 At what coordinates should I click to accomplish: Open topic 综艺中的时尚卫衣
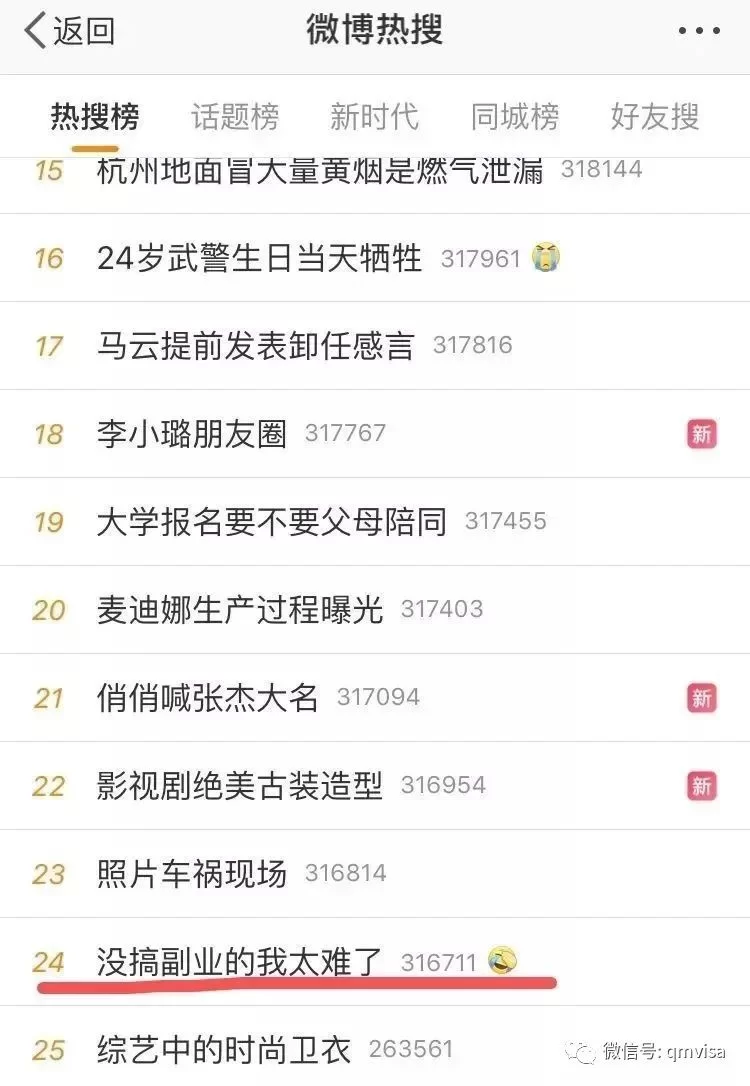click(224, 1050)
